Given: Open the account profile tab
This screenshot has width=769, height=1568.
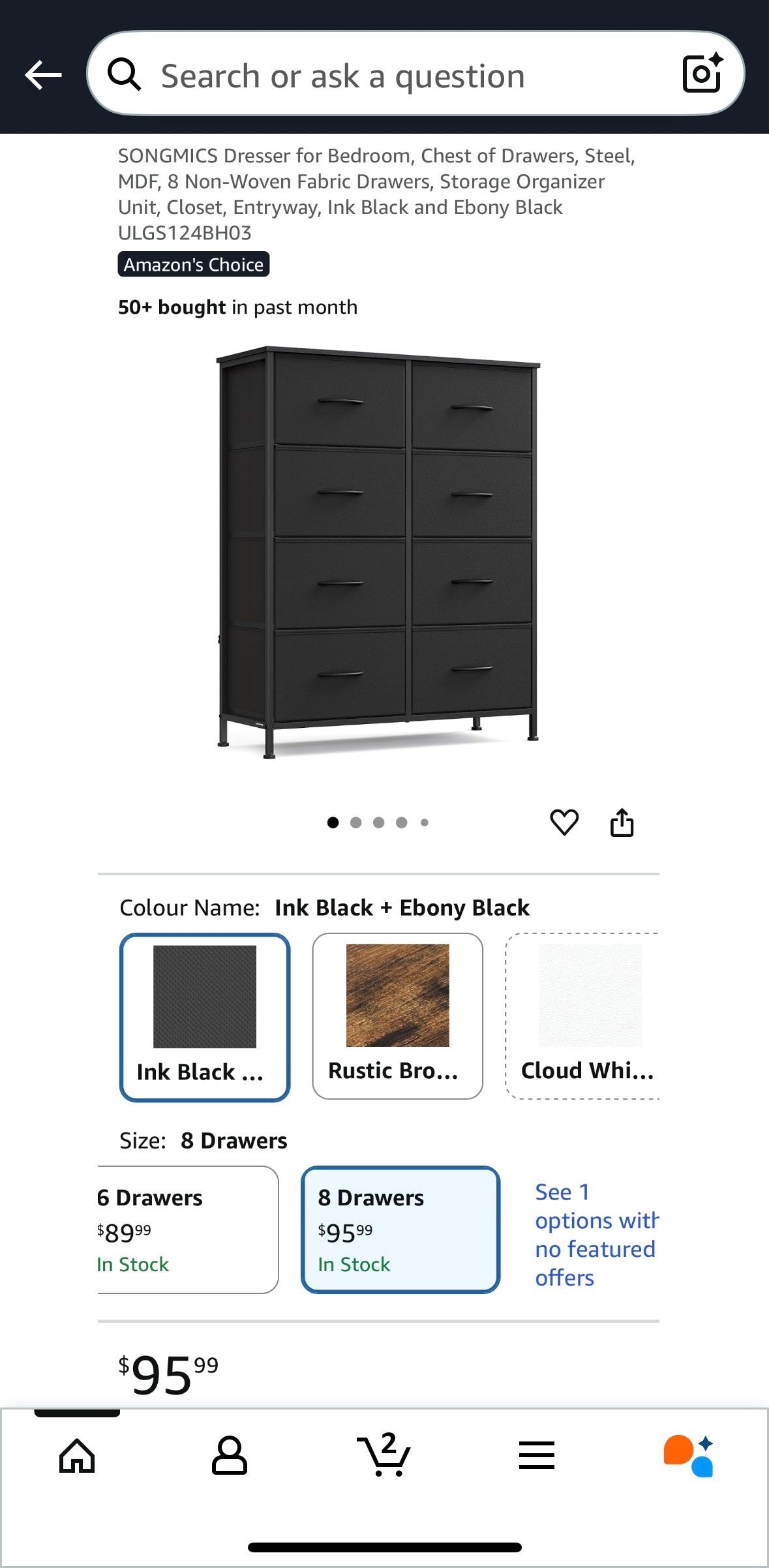Looking at the screenshot, I should (x=230, y=1456).
